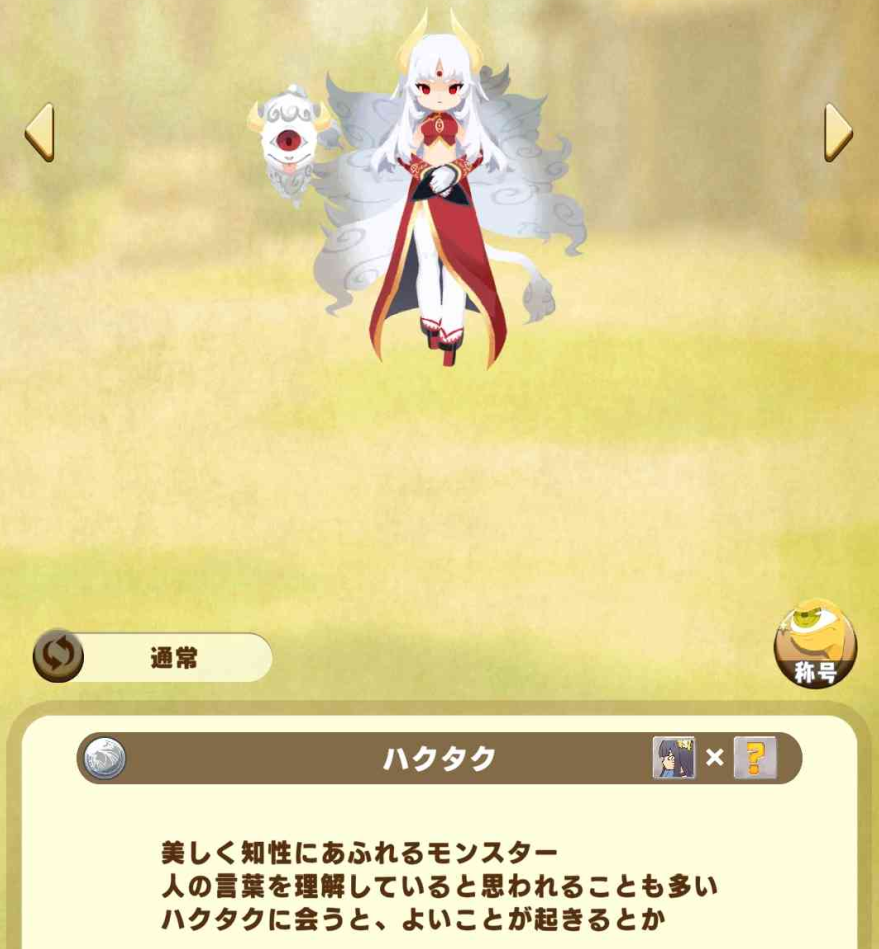Go to the next monster with right arrow
Image resolution: width=879 pixels, height=949 pixels.
coord(838,132)
